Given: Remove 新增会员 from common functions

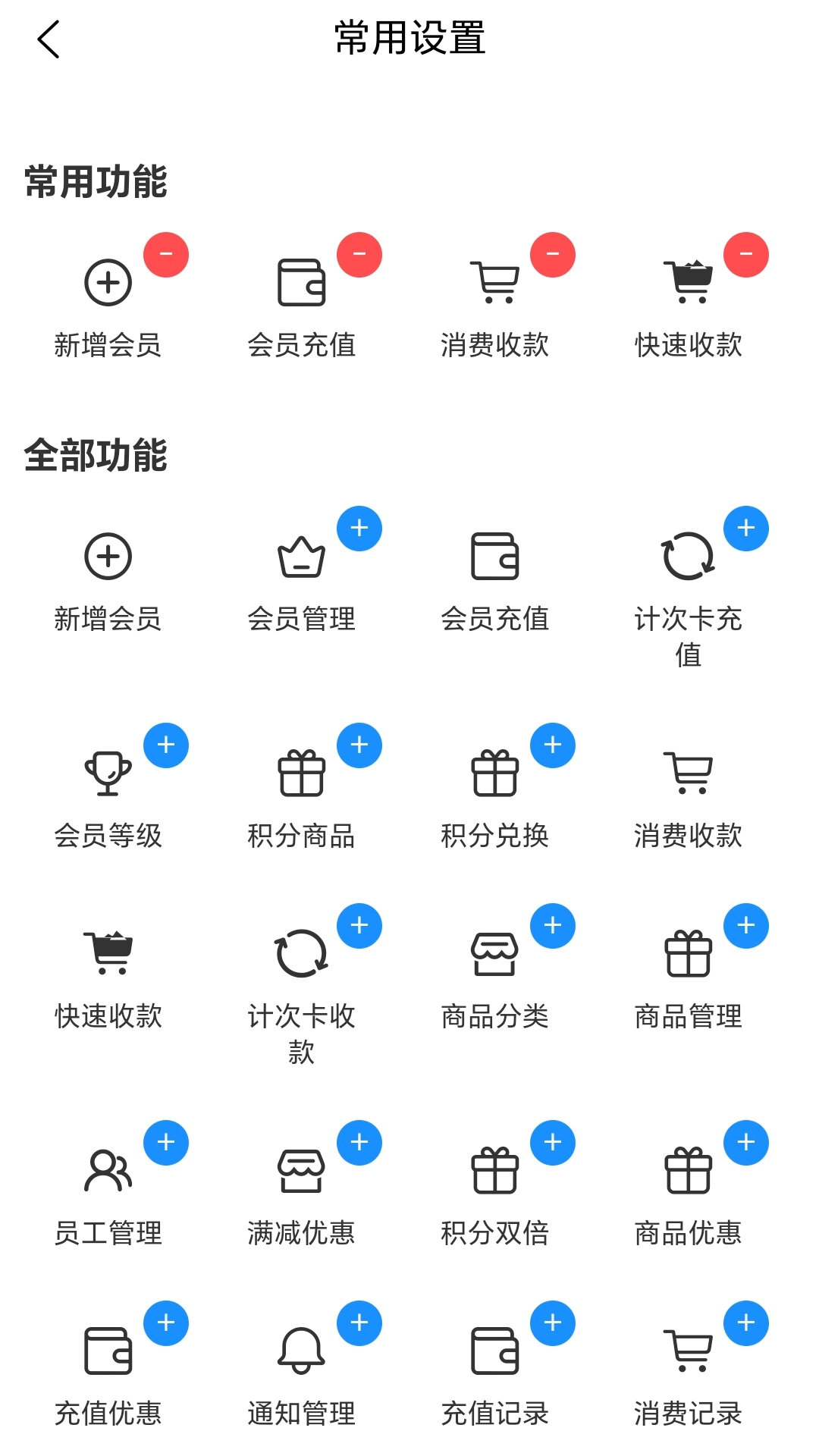Looking at the screenshot, I should click(165, 255).
